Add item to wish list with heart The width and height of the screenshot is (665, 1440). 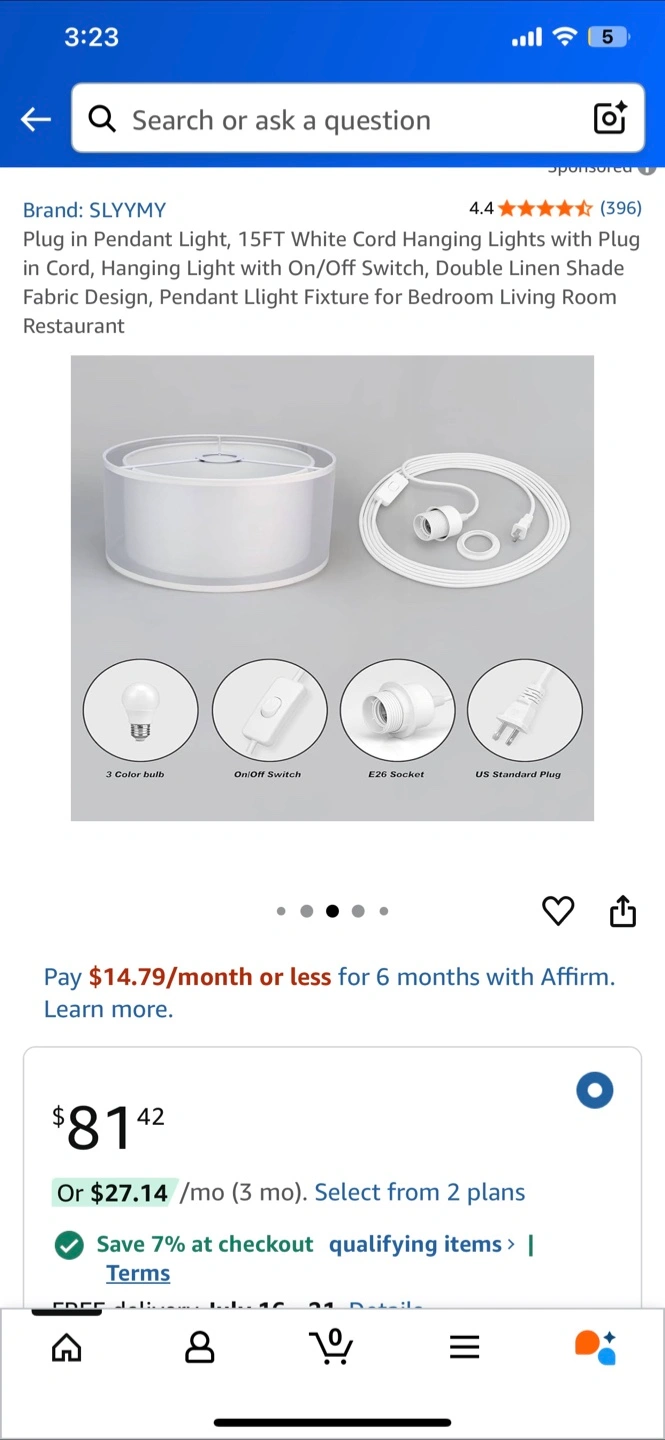[x=558, y=911]
